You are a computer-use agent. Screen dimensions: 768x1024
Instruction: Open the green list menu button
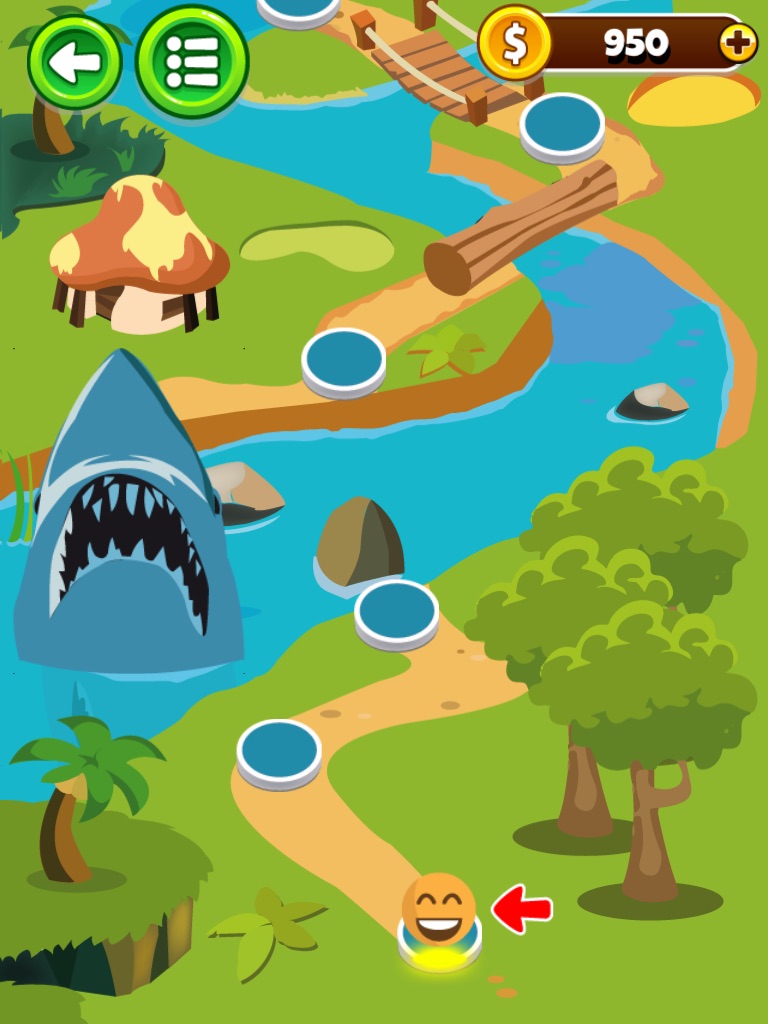(x=192, y=61)
